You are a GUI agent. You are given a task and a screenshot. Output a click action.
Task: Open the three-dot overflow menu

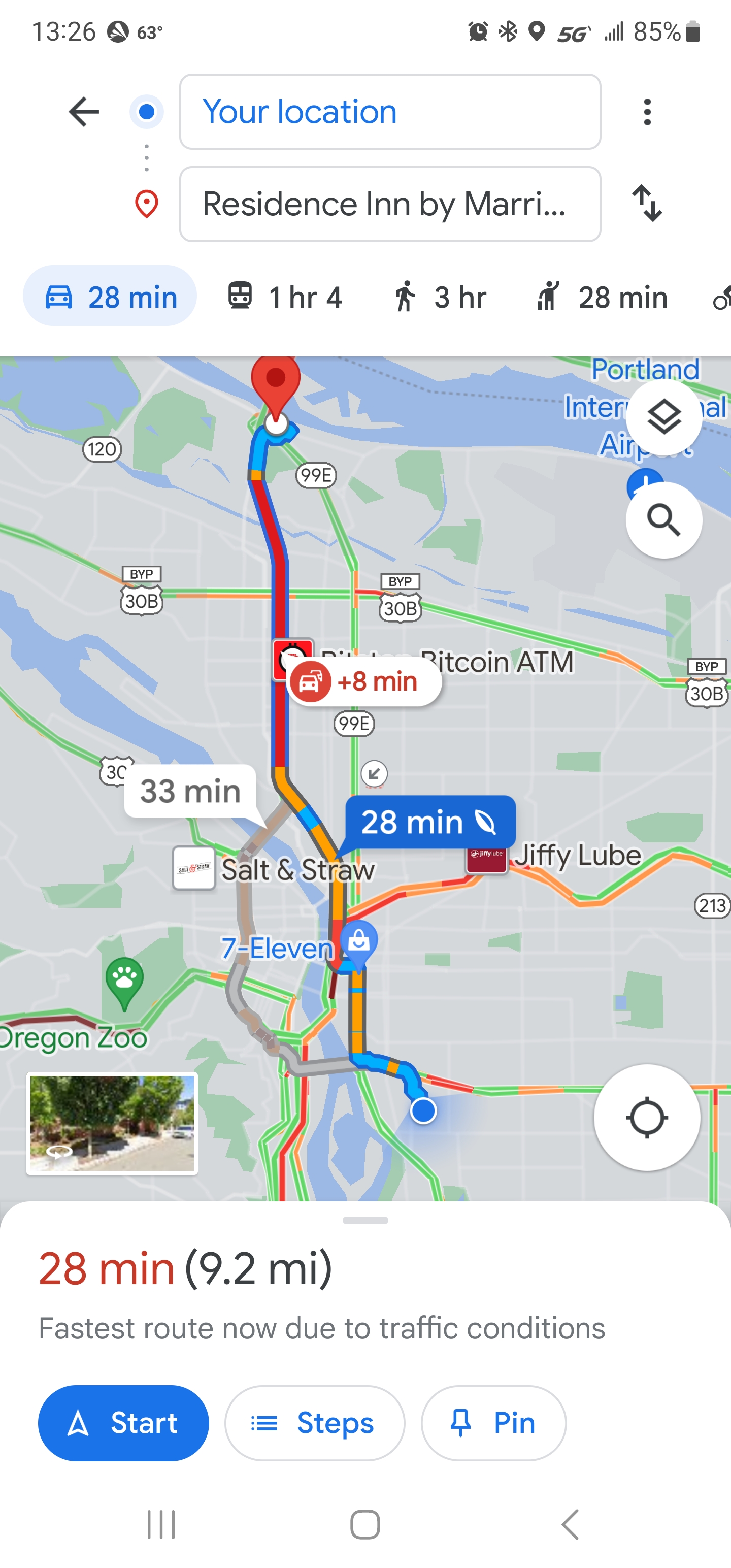click(647, 112)
